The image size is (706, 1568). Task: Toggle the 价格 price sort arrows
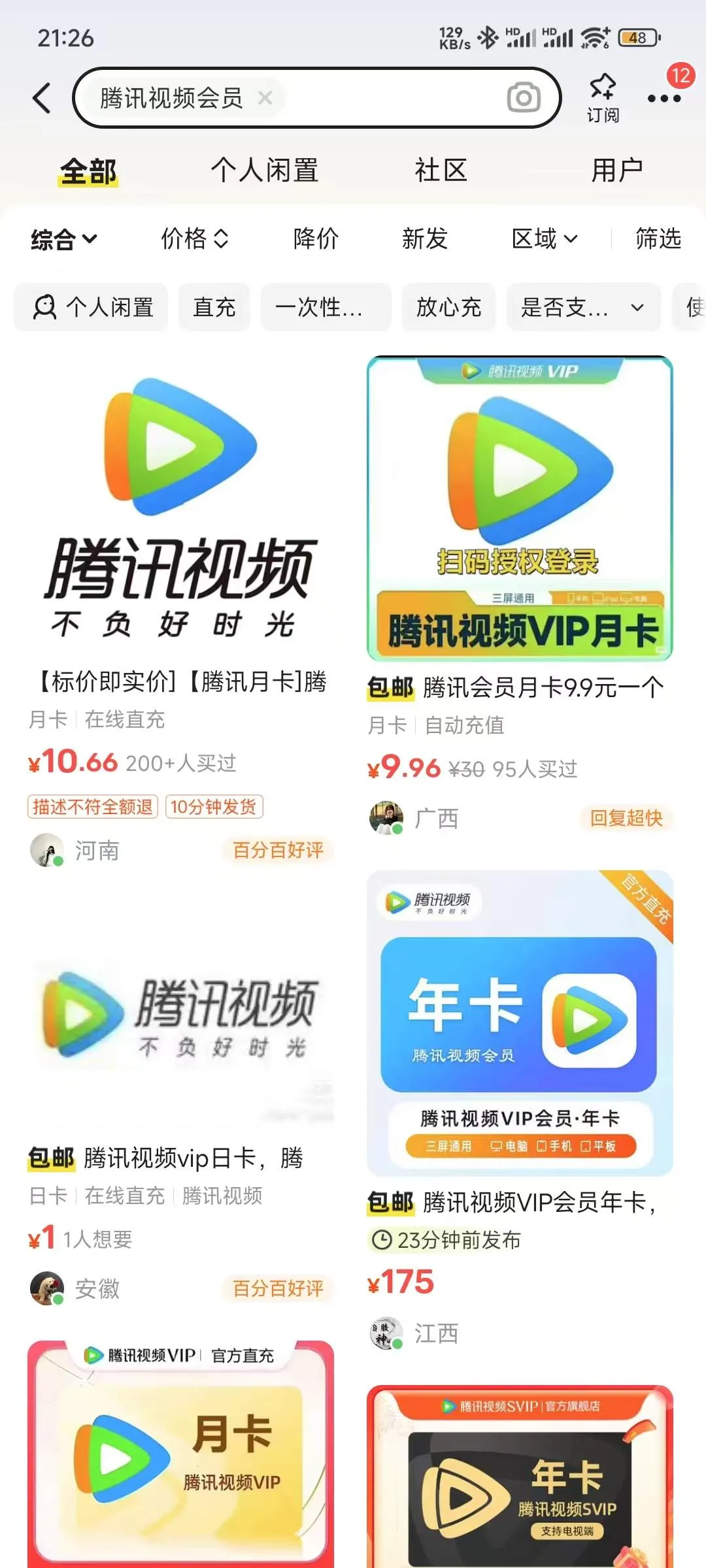click(194, 239)
